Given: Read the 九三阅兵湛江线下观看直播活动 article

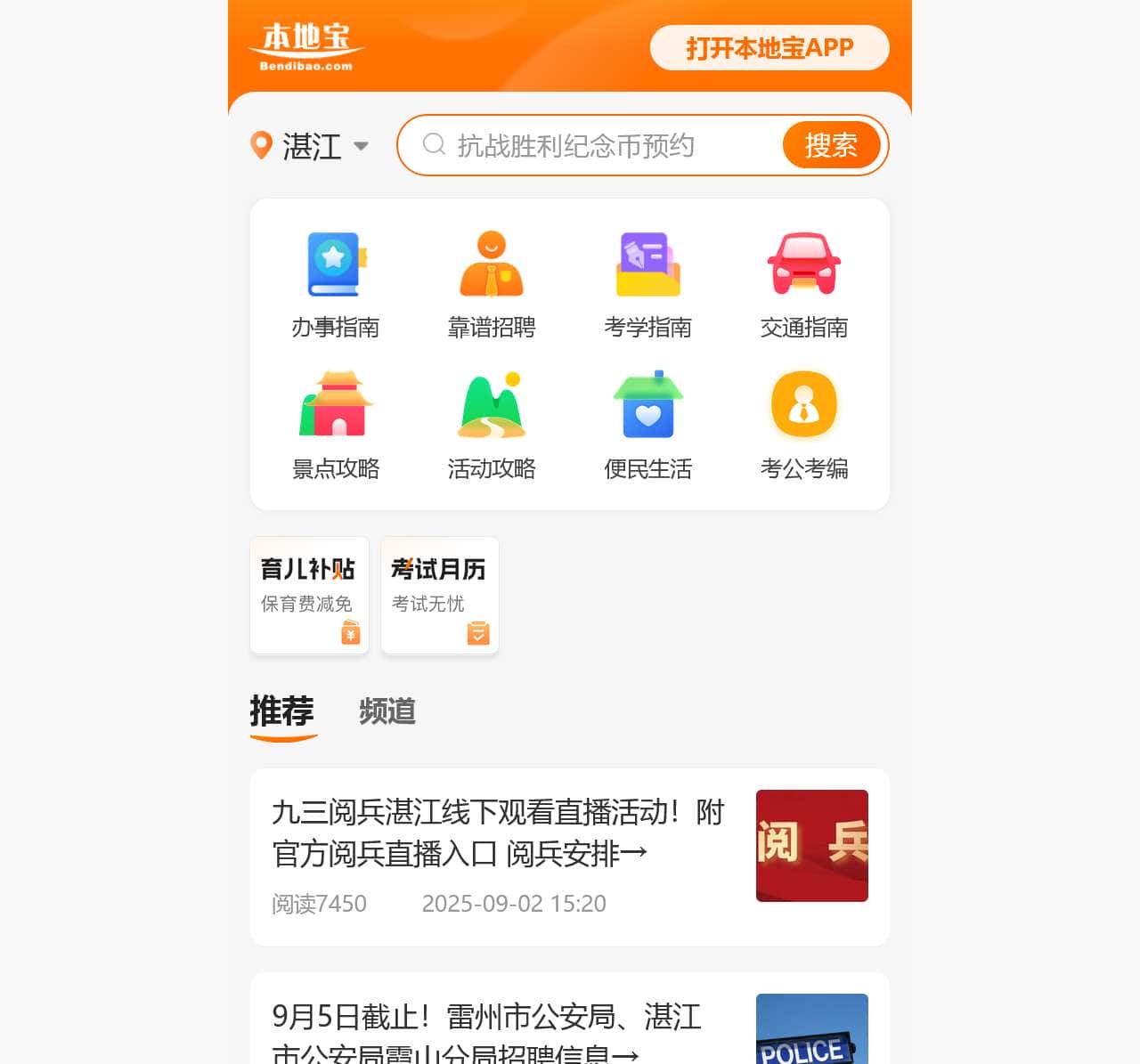Looking at the screenshot, I should 499,833.
